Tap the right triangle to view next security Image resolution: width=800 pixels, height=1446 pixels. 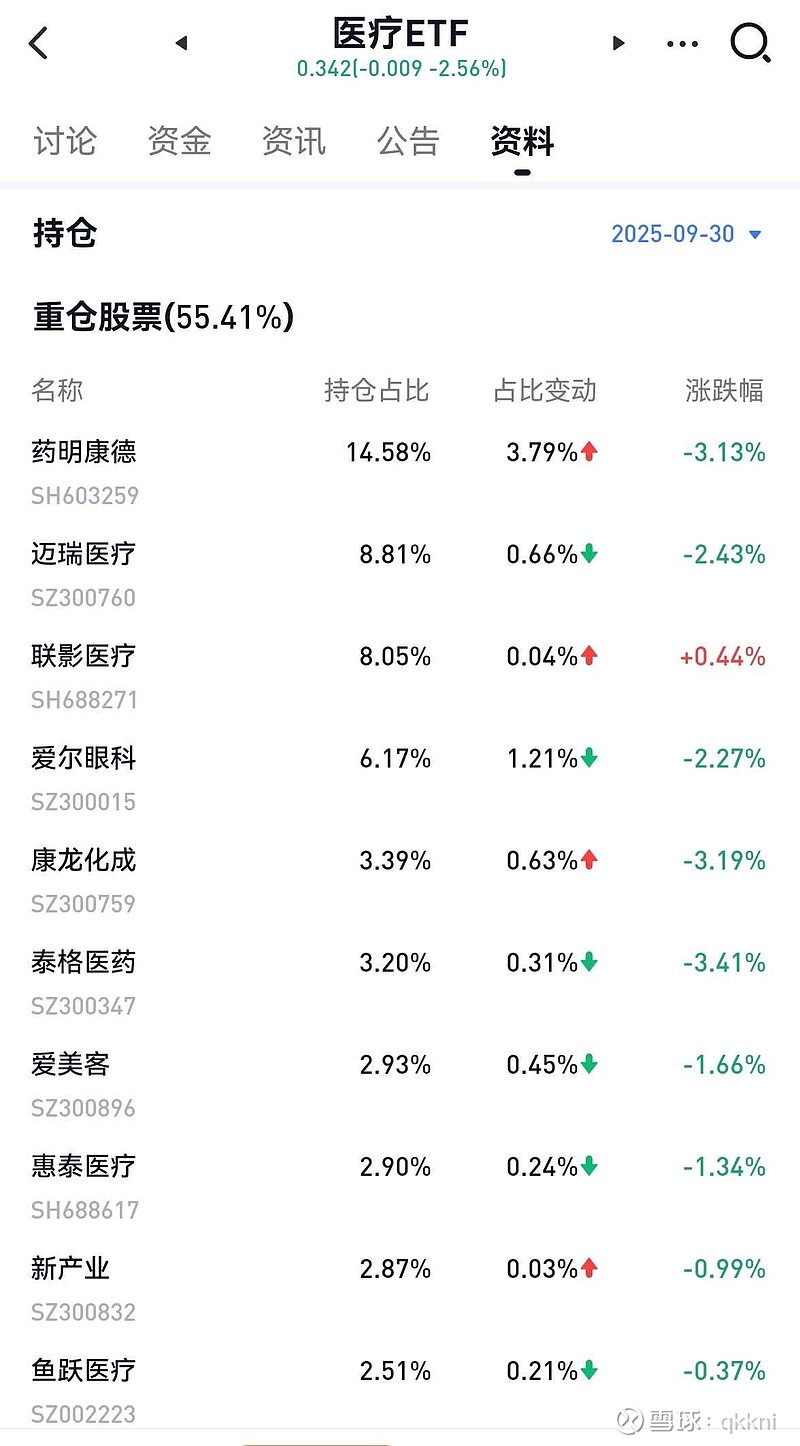point(618,43)
